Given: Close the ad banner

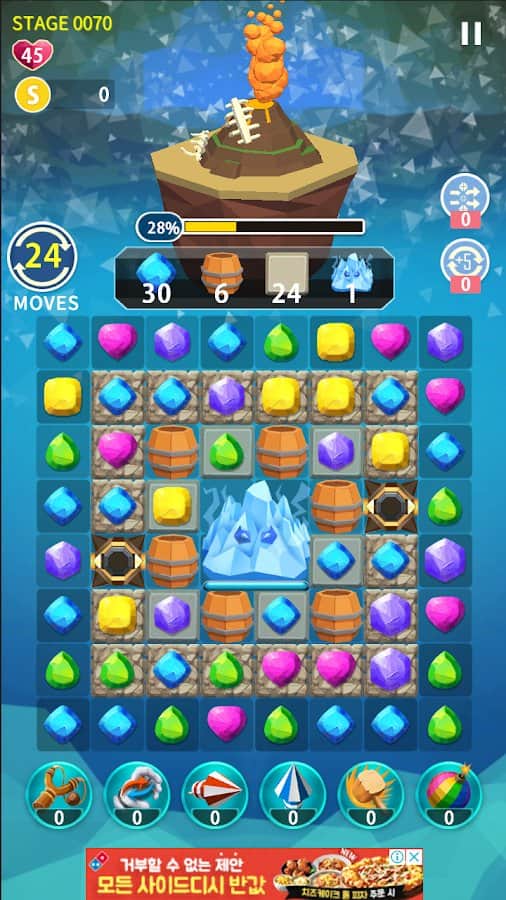Looking at the screenshot, I should click(x=414, y=857).
